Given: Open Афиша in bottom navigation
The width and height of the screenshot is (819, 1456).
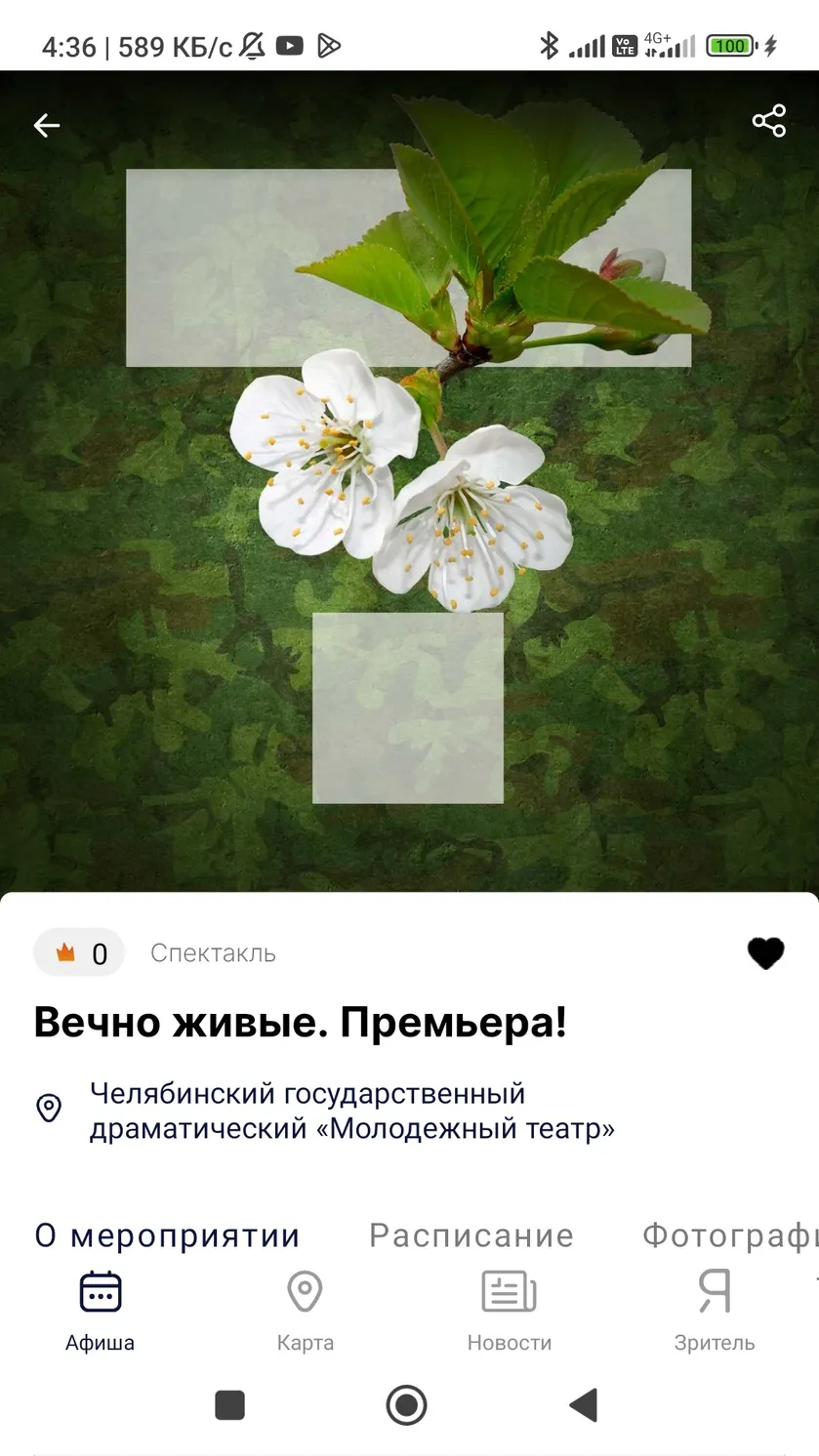Looking at the screenshot, I should (100, 1313).
